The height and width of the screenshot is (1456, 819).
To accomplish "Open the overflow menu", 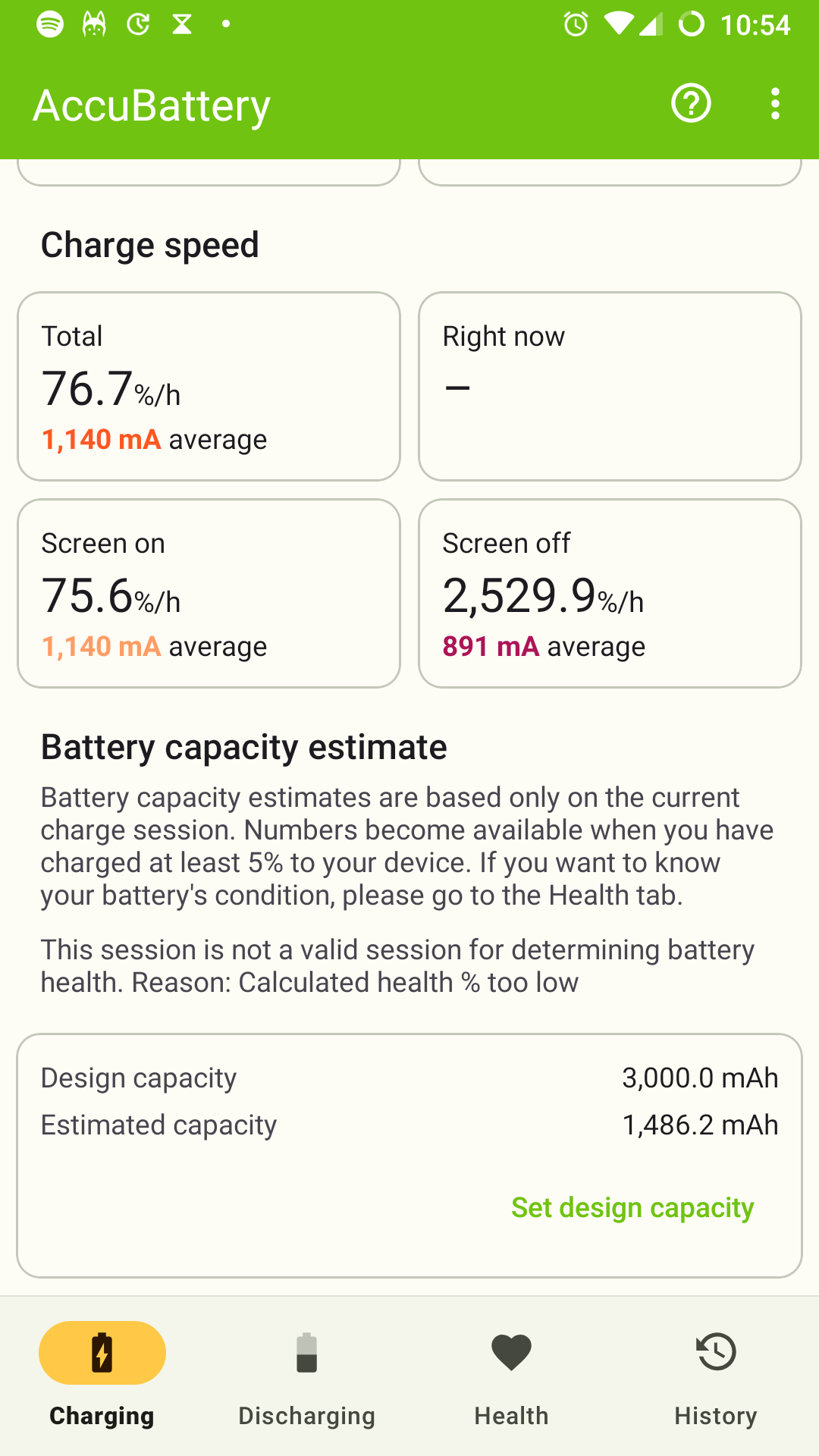I will [774, 104].
